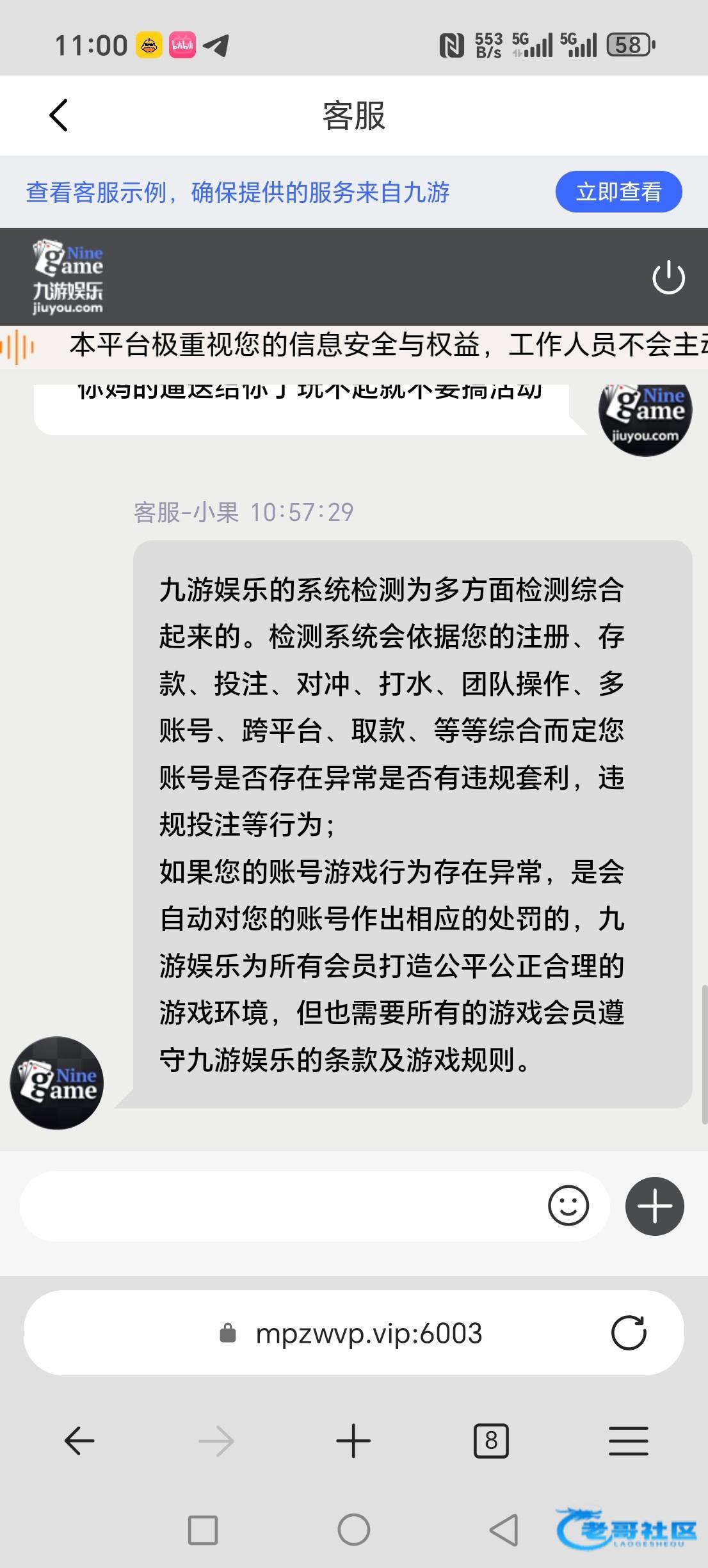Tap the mpzwvp.vip address bar
This screenshot has height=1568, width=708.
(x=368, y=1334)
